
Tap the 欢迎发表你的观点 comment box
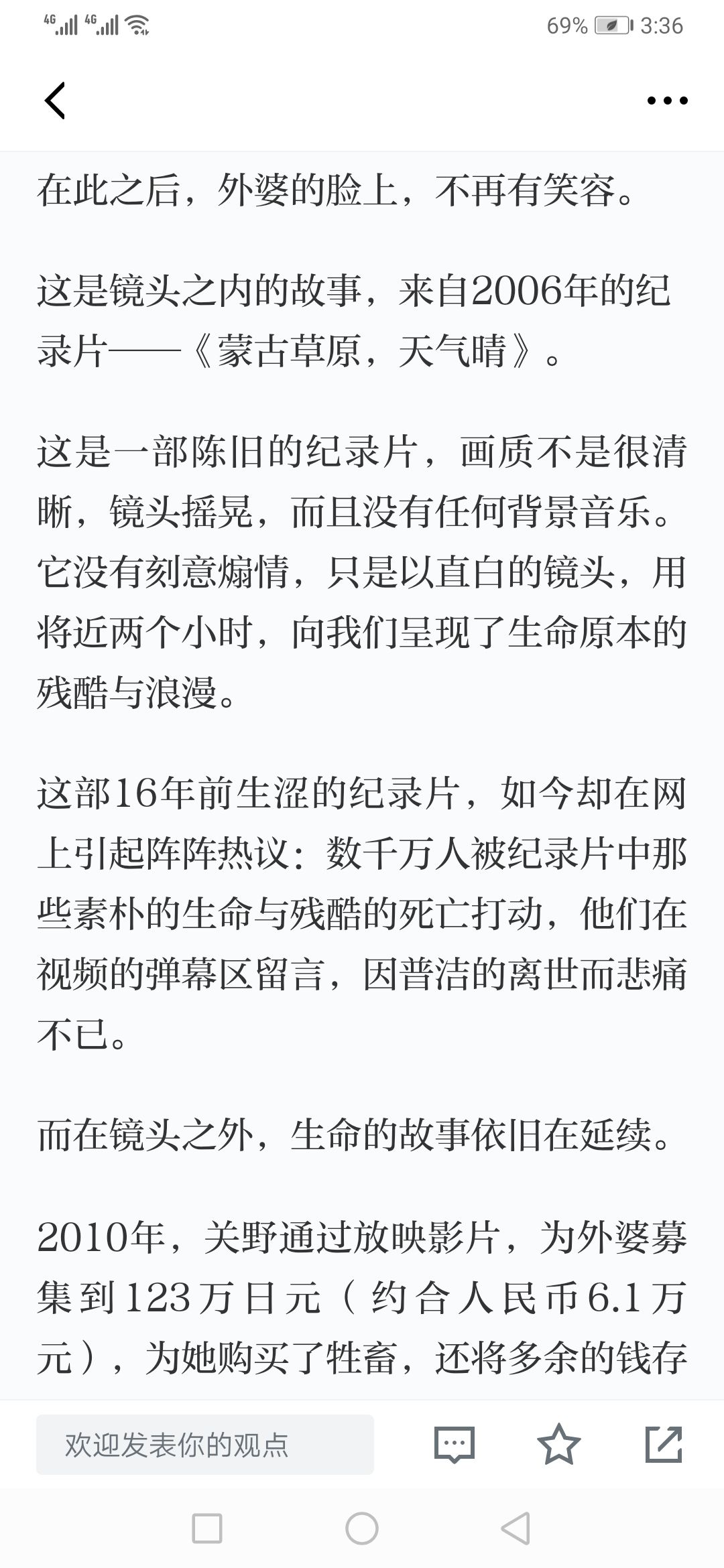pyautogui.click(x=205, y=1444)
